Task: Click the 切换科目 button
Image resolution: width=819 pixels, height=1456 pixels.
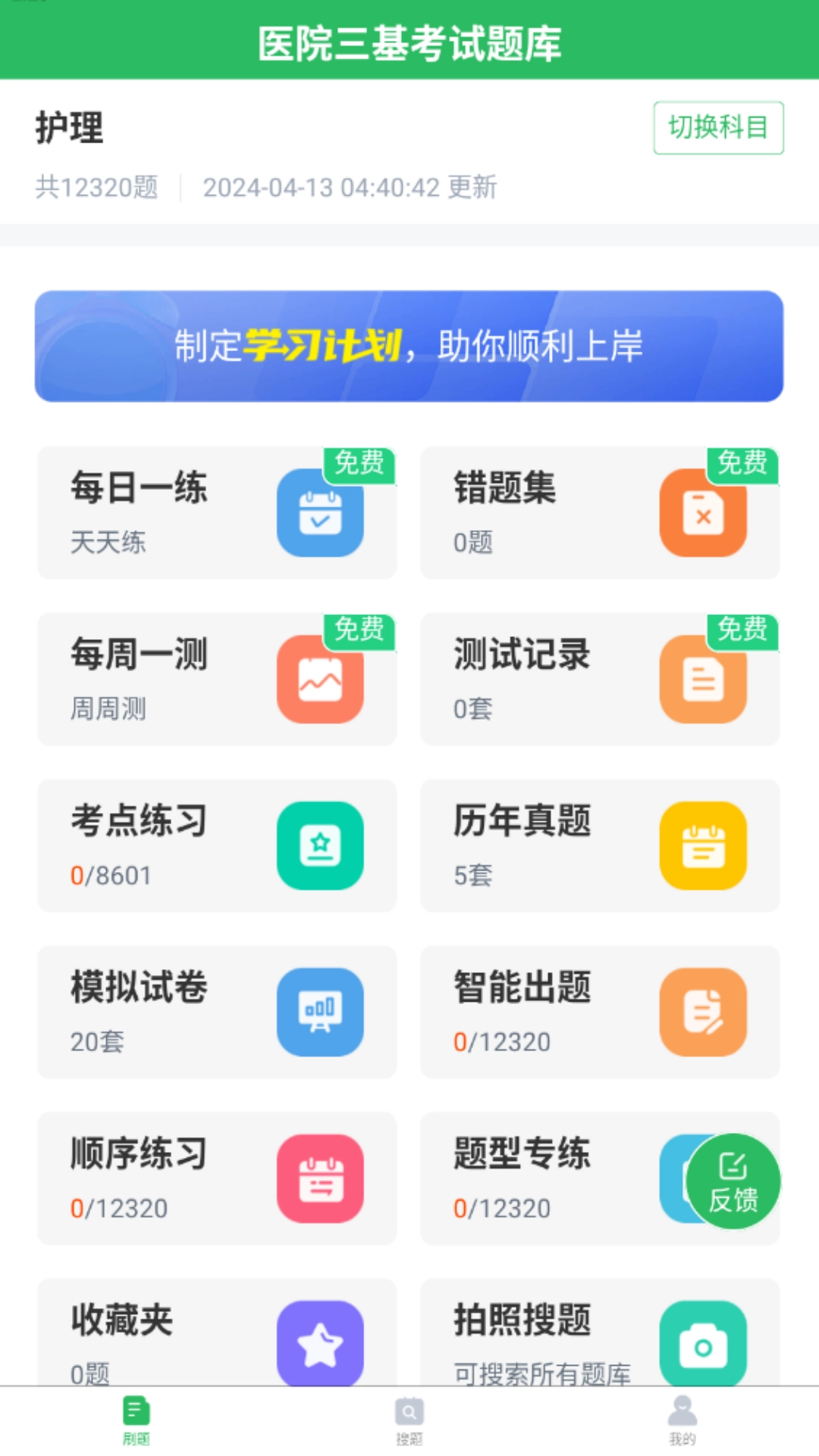Action: click(x=717, y=127)
